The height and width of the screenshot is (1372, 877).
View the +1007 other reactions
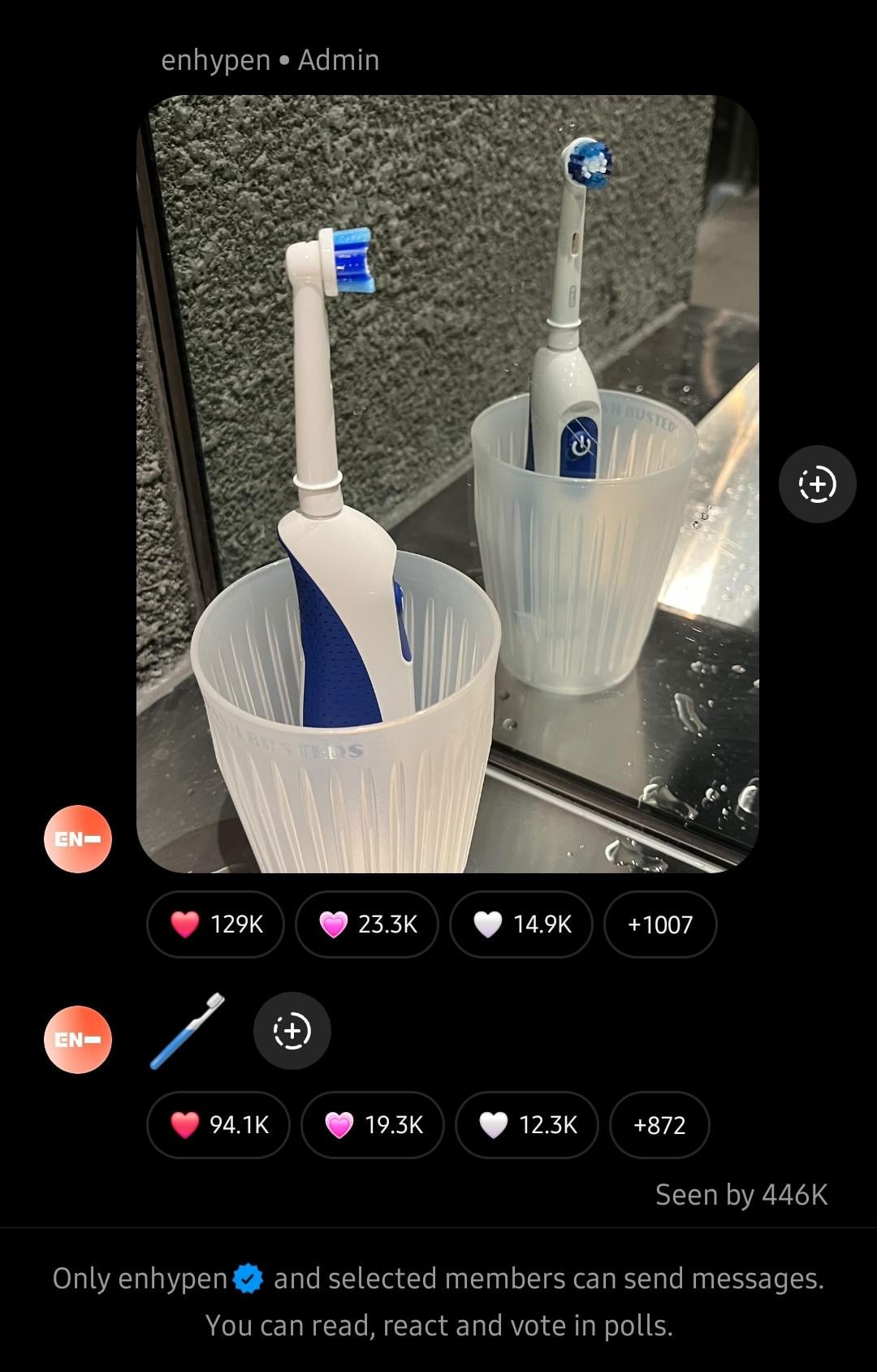tap(660, 924)
